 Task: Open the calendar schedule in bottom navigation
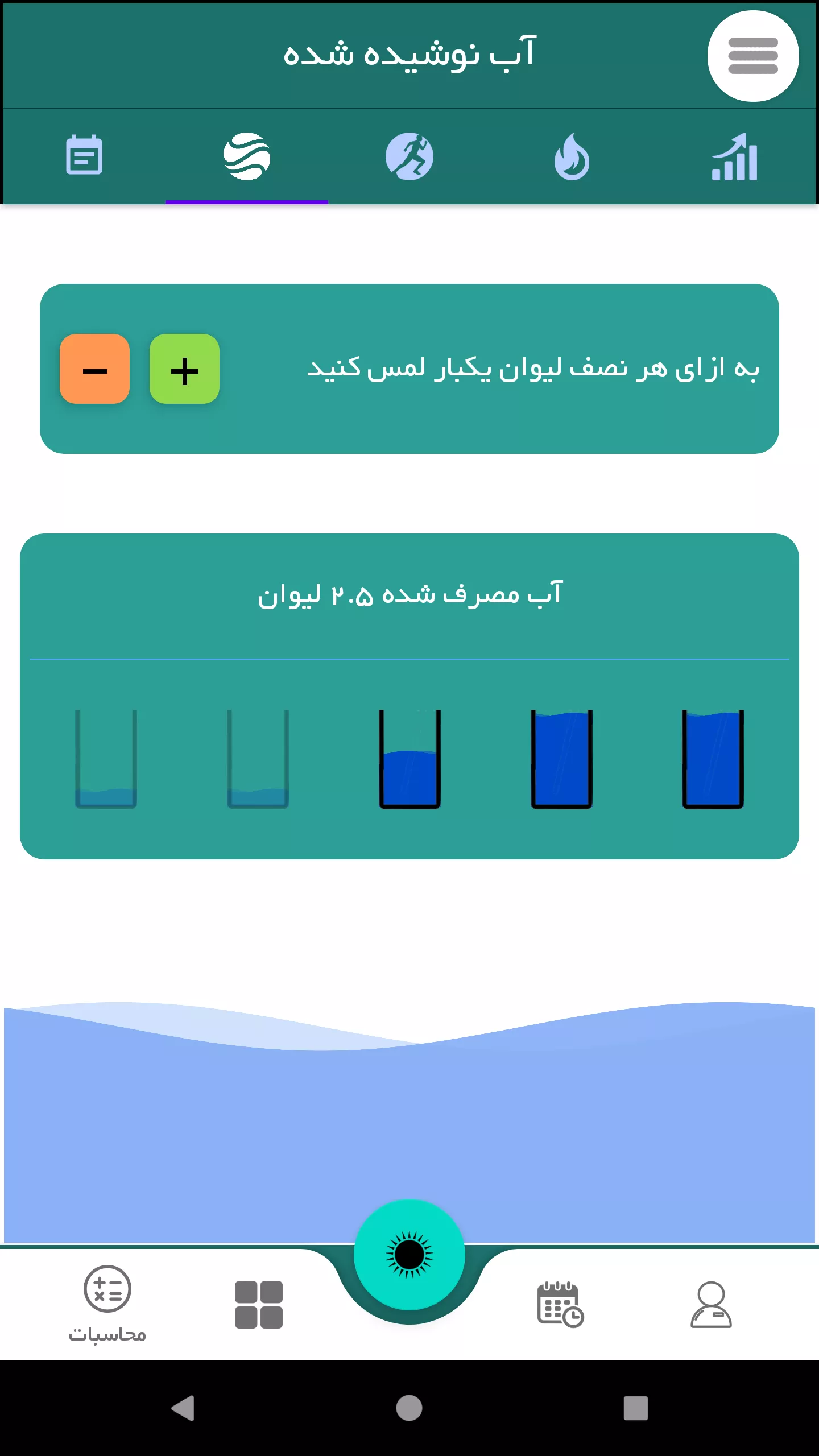560,1305
